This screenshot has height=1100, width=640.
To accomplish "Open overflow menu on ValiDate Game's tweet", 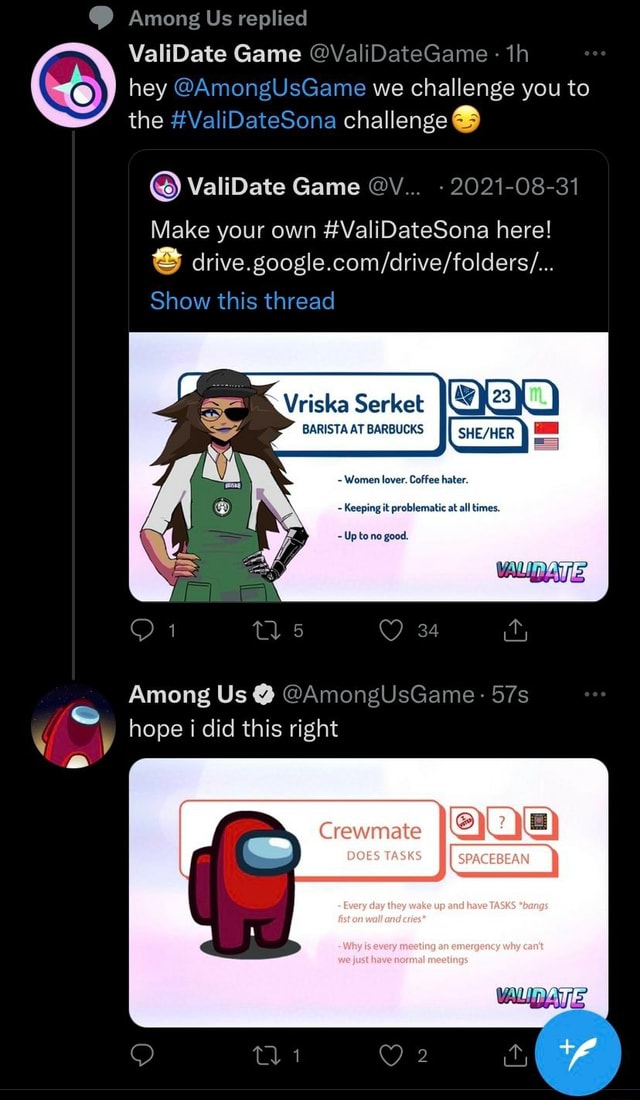I will point(594,53).
